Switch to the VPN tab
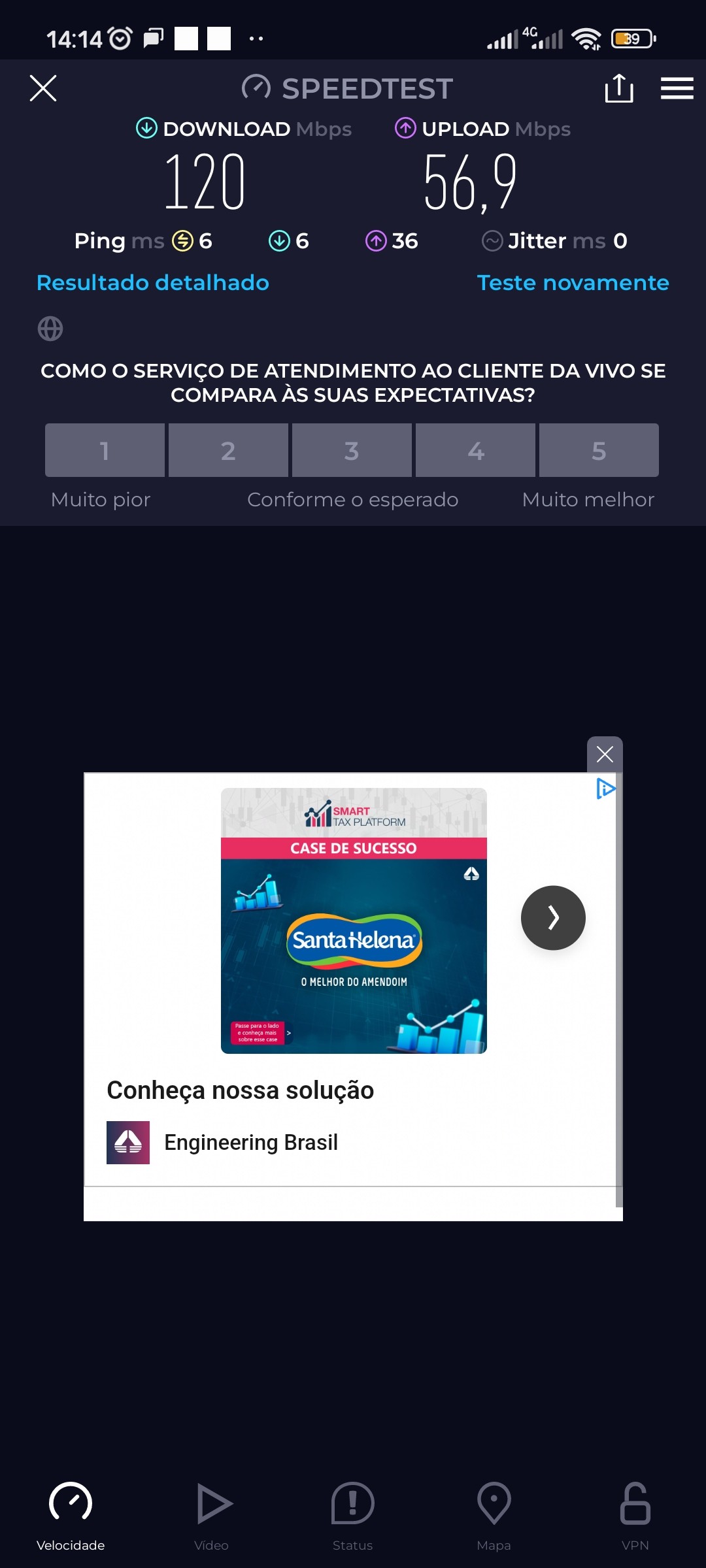Screen dimensions: 706x1568 (635, 1514)
